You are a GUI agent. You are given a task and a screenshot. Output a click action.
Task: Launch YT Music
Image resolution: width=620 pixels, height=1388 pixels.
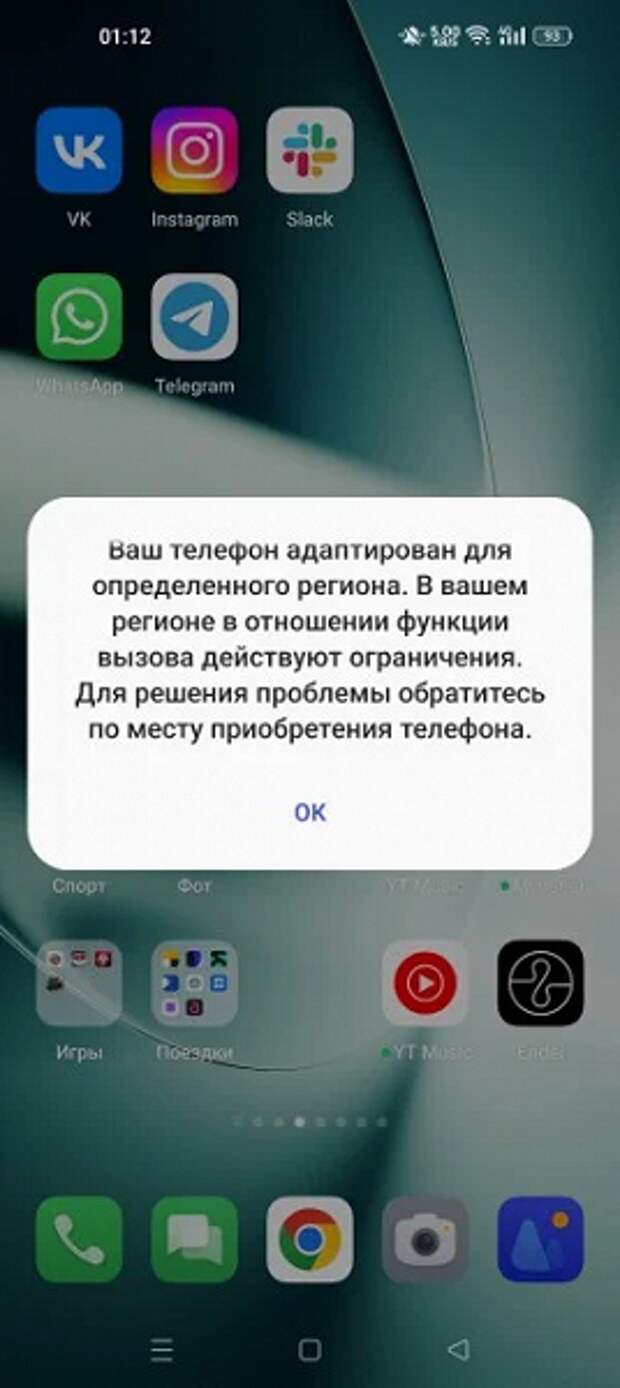tap(425, 983)
